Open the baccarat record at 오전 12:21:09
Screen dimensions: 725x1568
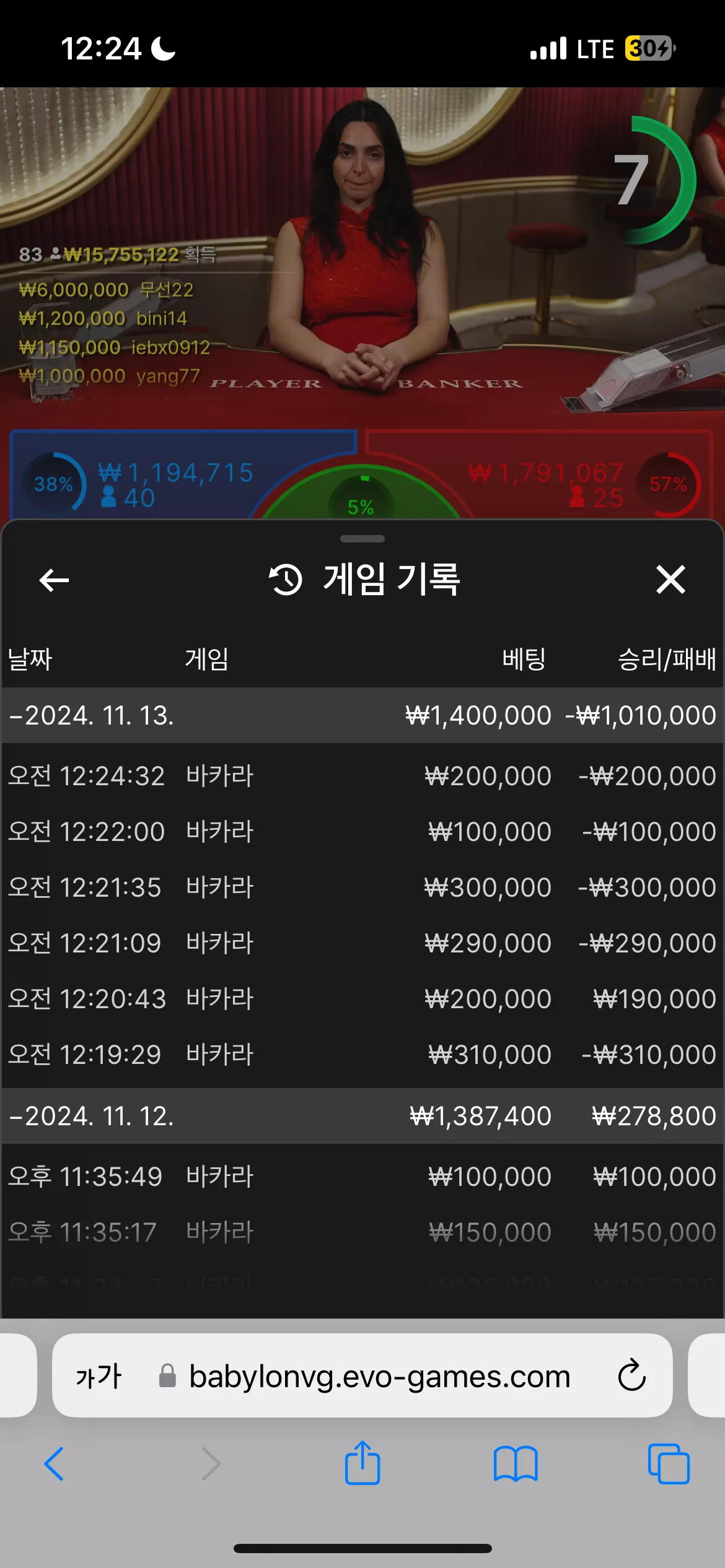[362, 943]
